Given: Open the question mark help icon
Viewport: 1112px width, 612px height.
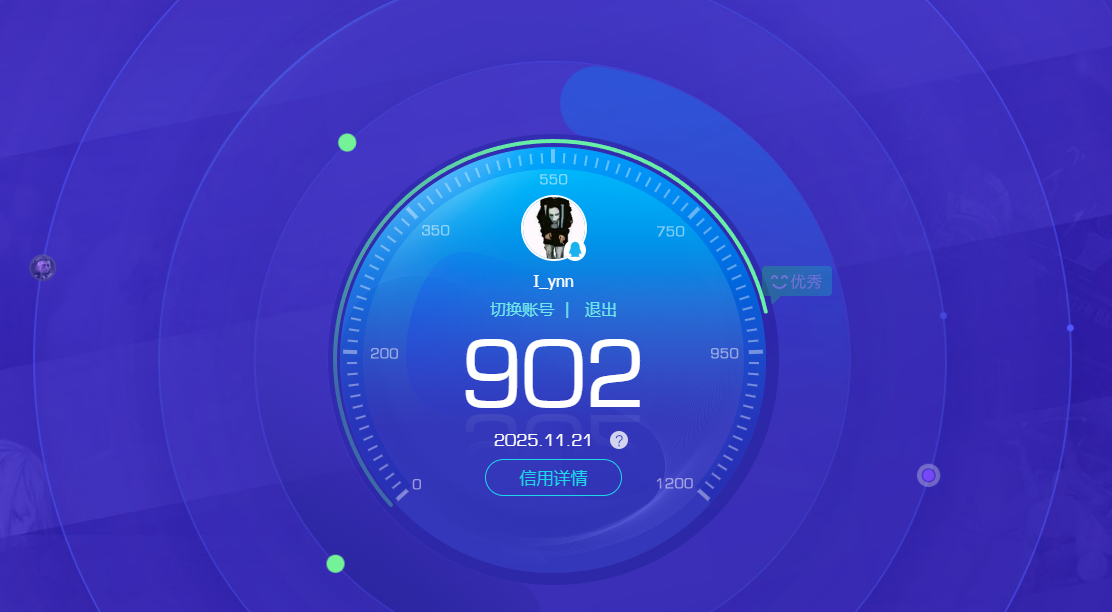Looking at the screenshot, I should [x=619, y=440].
